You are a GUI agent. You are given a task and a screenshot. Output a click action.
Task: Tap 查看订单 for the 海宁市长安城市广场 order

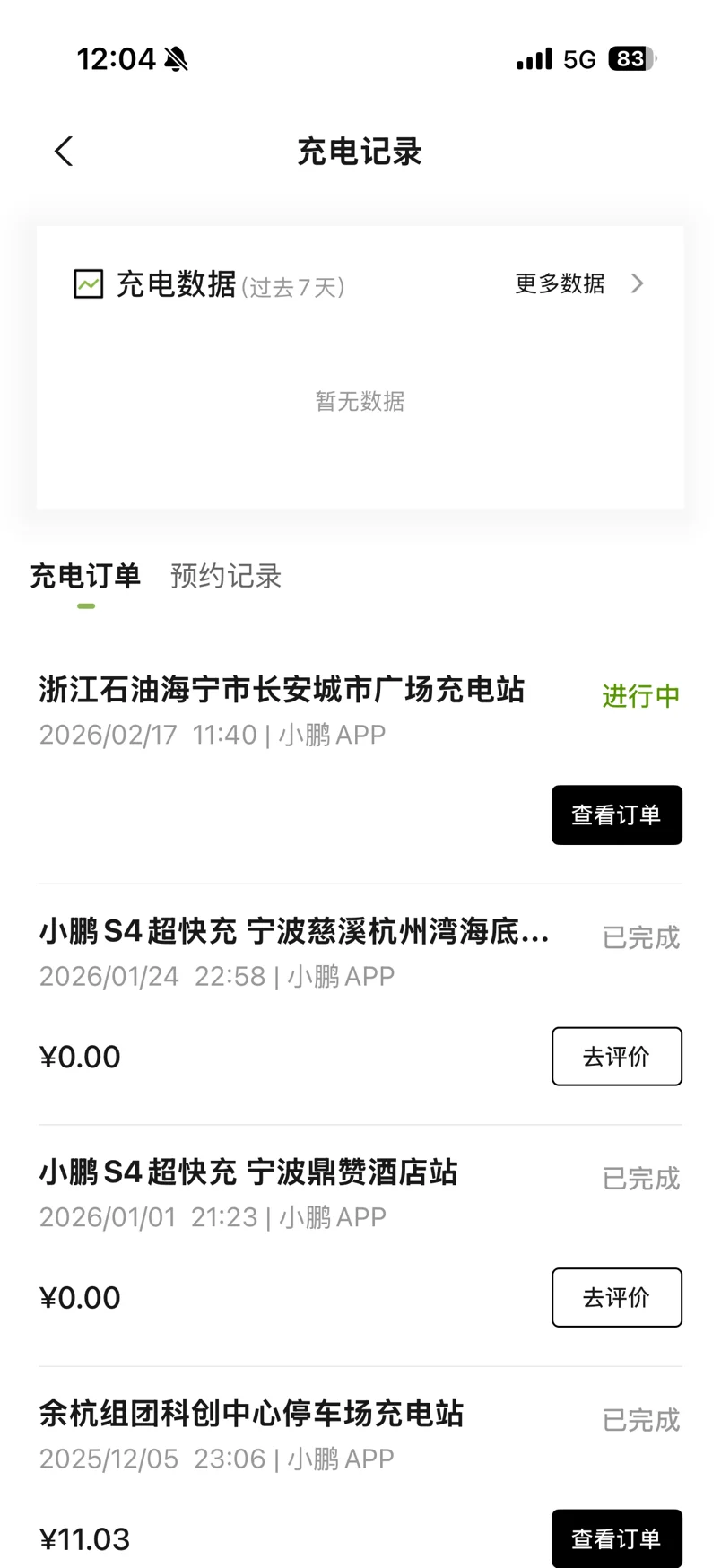pyautogui.click(x=617, y=814)
